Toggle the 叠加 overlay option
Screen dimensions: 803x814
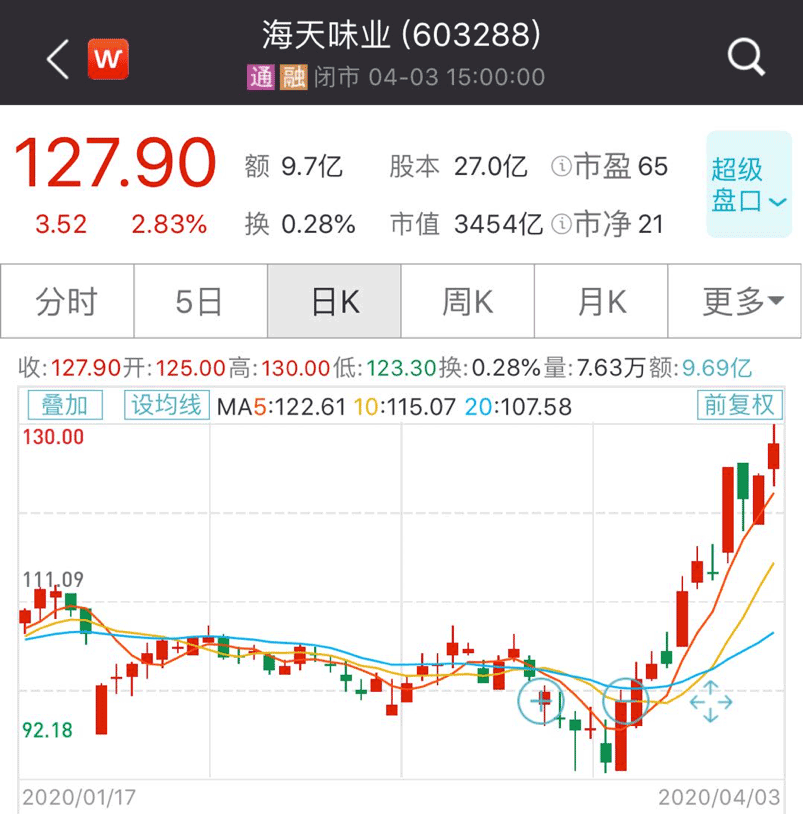[64, 405]
